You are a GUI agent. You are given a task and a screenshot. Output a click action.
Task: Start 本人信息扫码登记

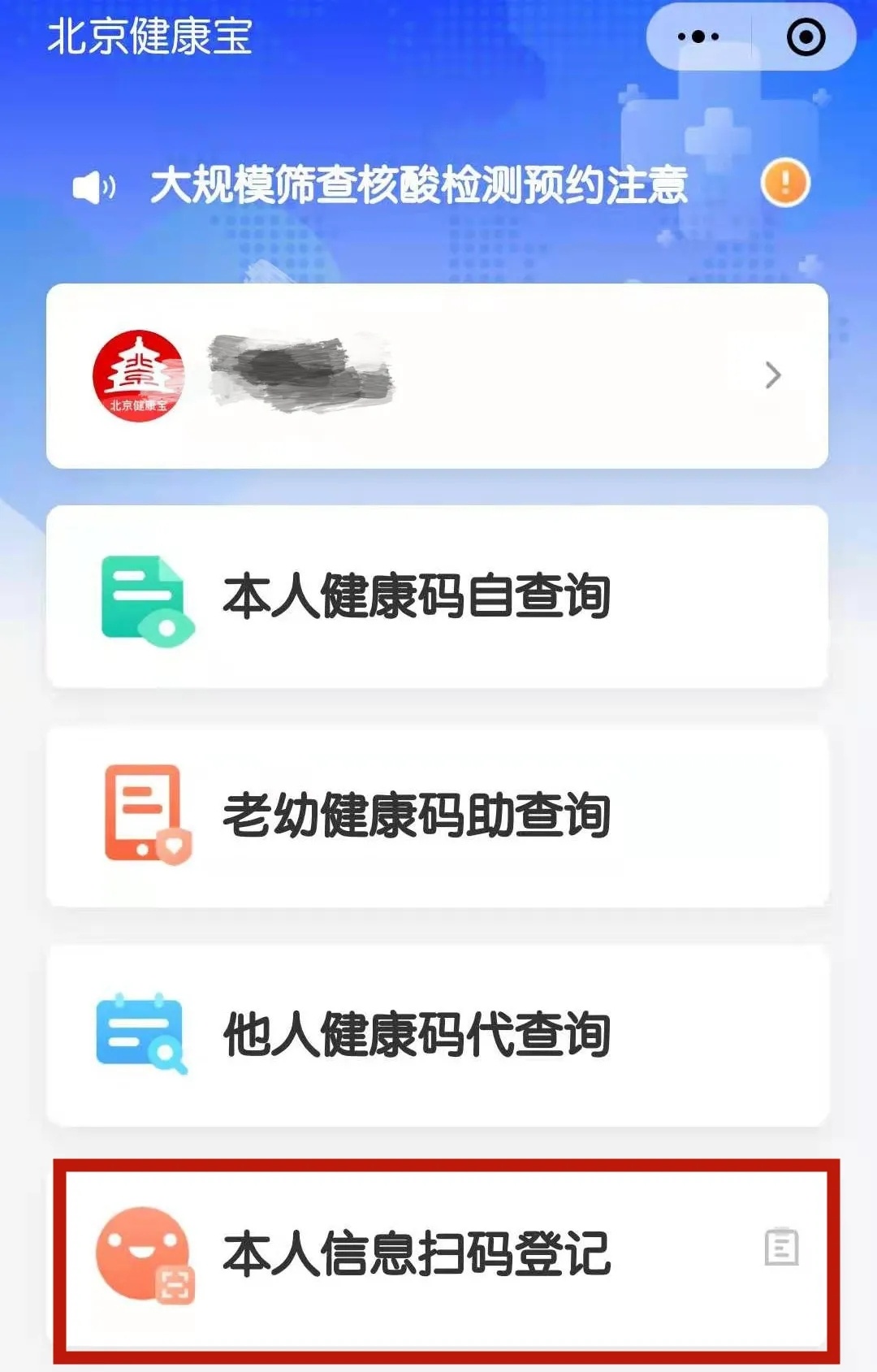(x=416, y=1254)
